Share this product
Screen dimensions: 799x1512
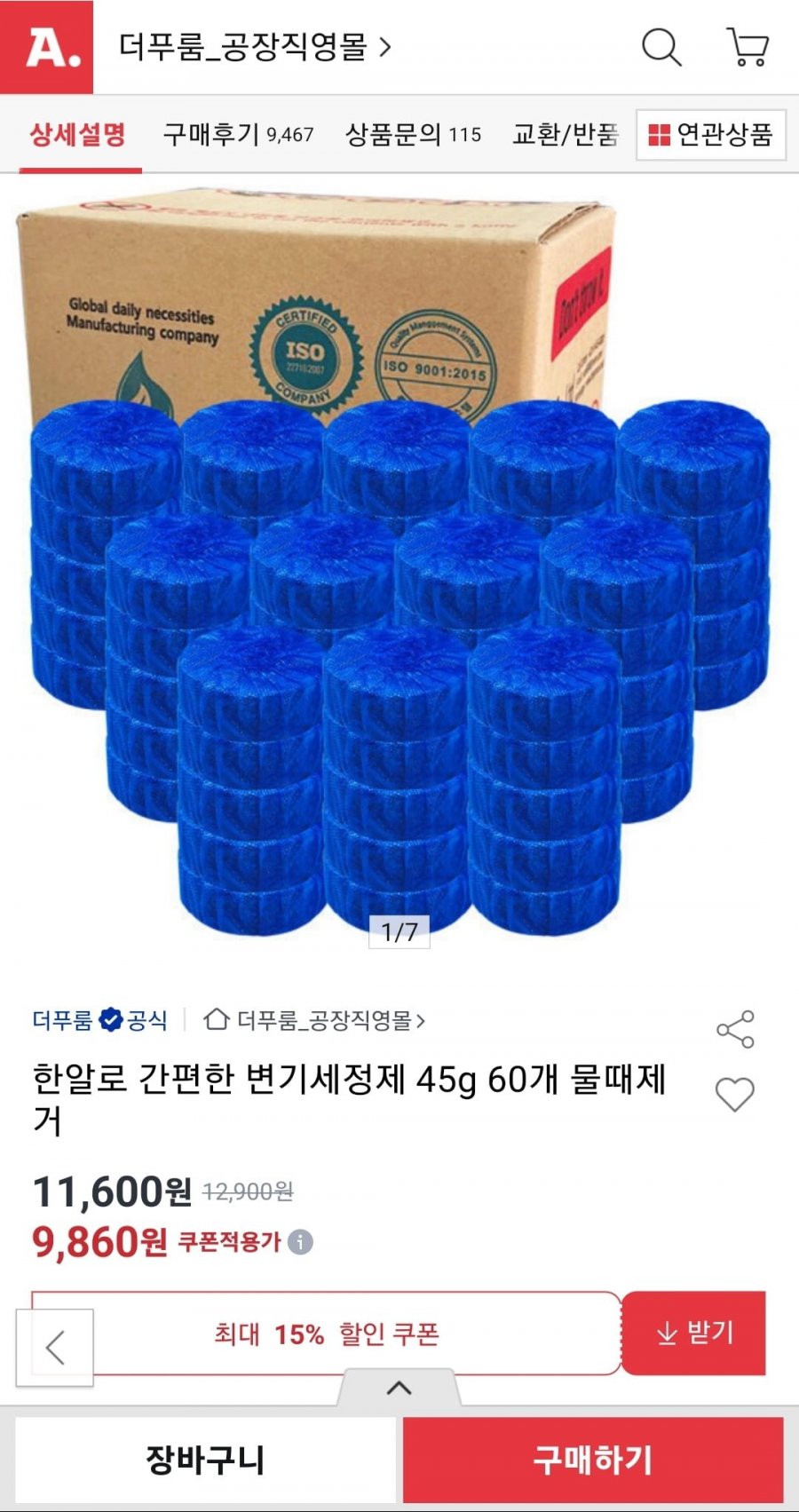[x=735, y=1029]
